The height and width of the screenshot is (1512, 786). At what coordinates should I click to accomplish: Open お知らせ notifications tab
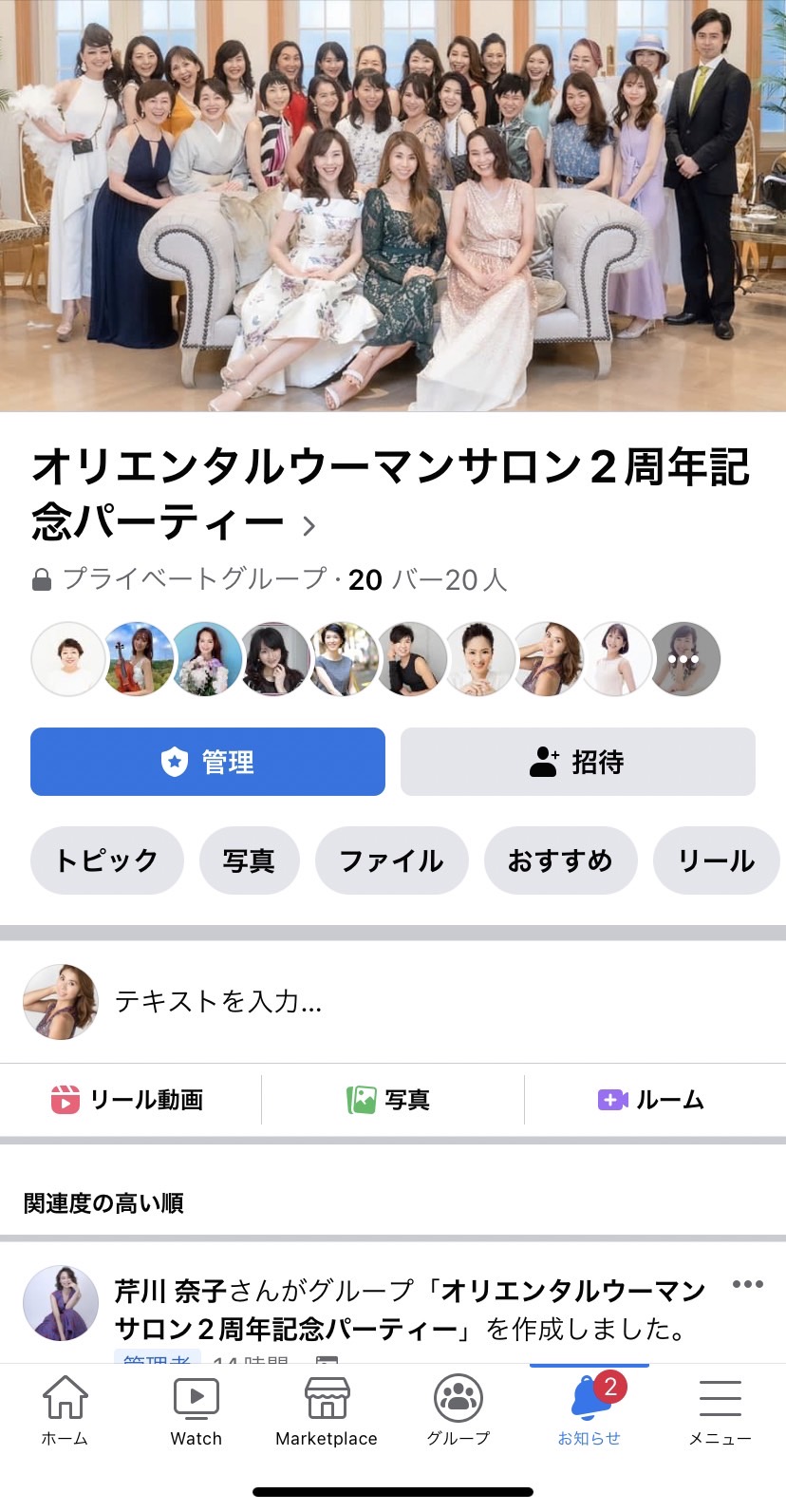pos(589,1410)
